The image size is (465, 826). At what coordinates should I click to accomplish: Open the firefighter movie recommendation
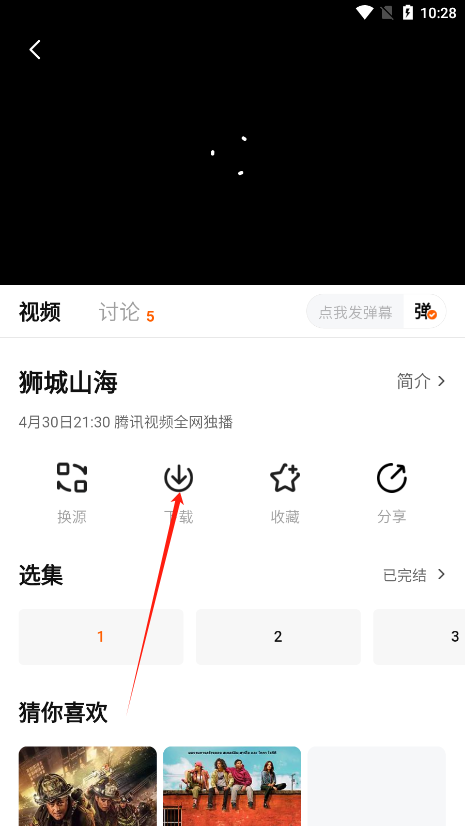point(88,786)
